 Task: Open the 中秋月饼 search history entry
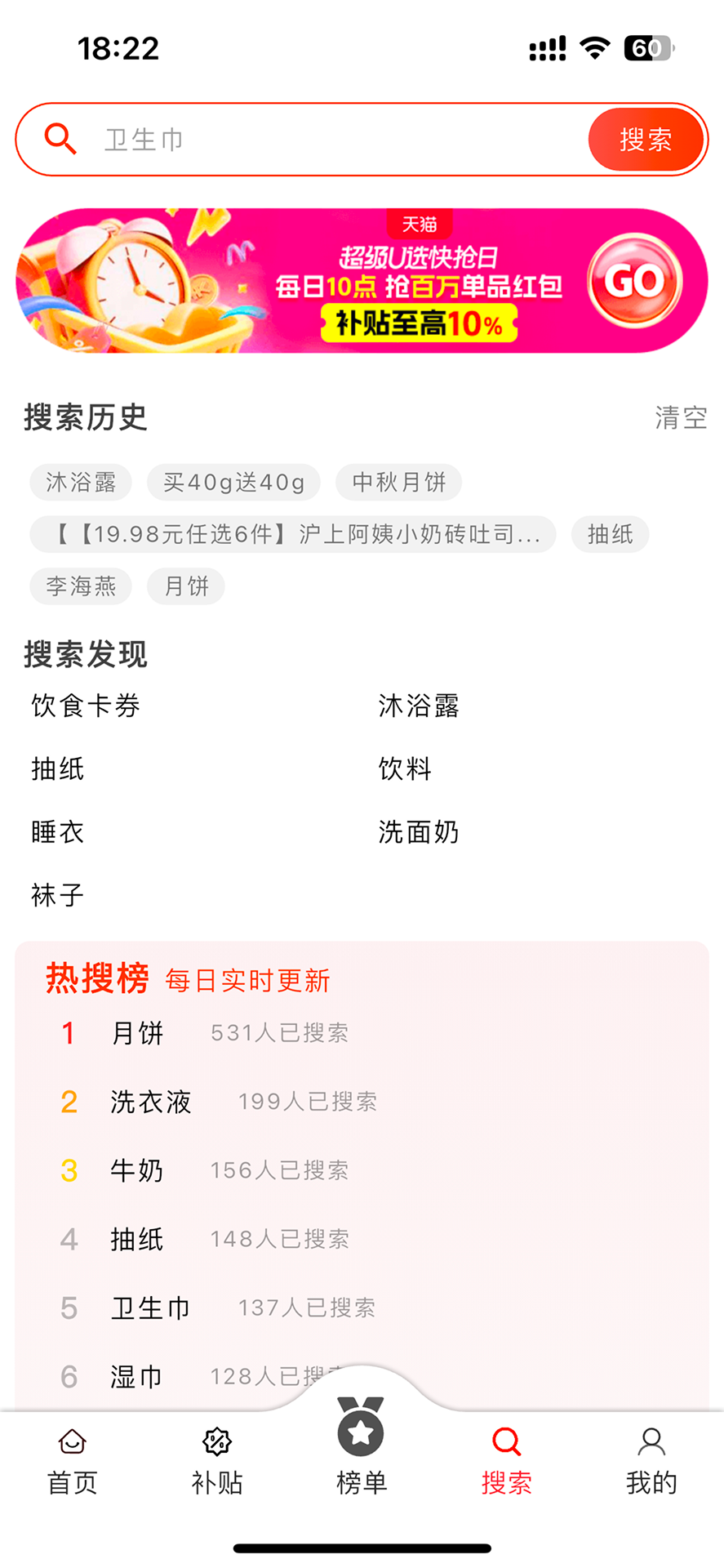[398, 482]
